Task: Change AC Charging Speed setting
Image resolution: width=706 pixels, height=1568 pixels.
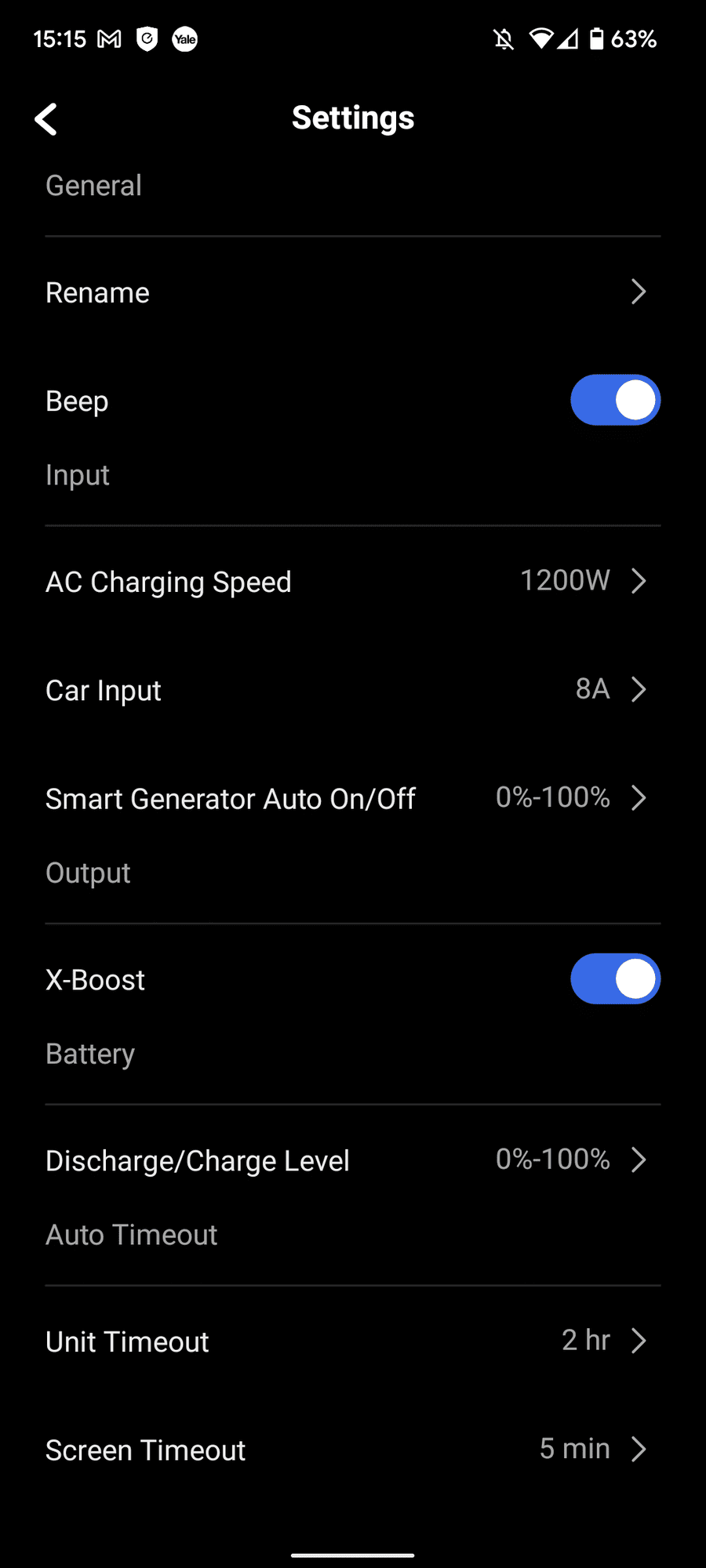Action: (x=353, y=582)
